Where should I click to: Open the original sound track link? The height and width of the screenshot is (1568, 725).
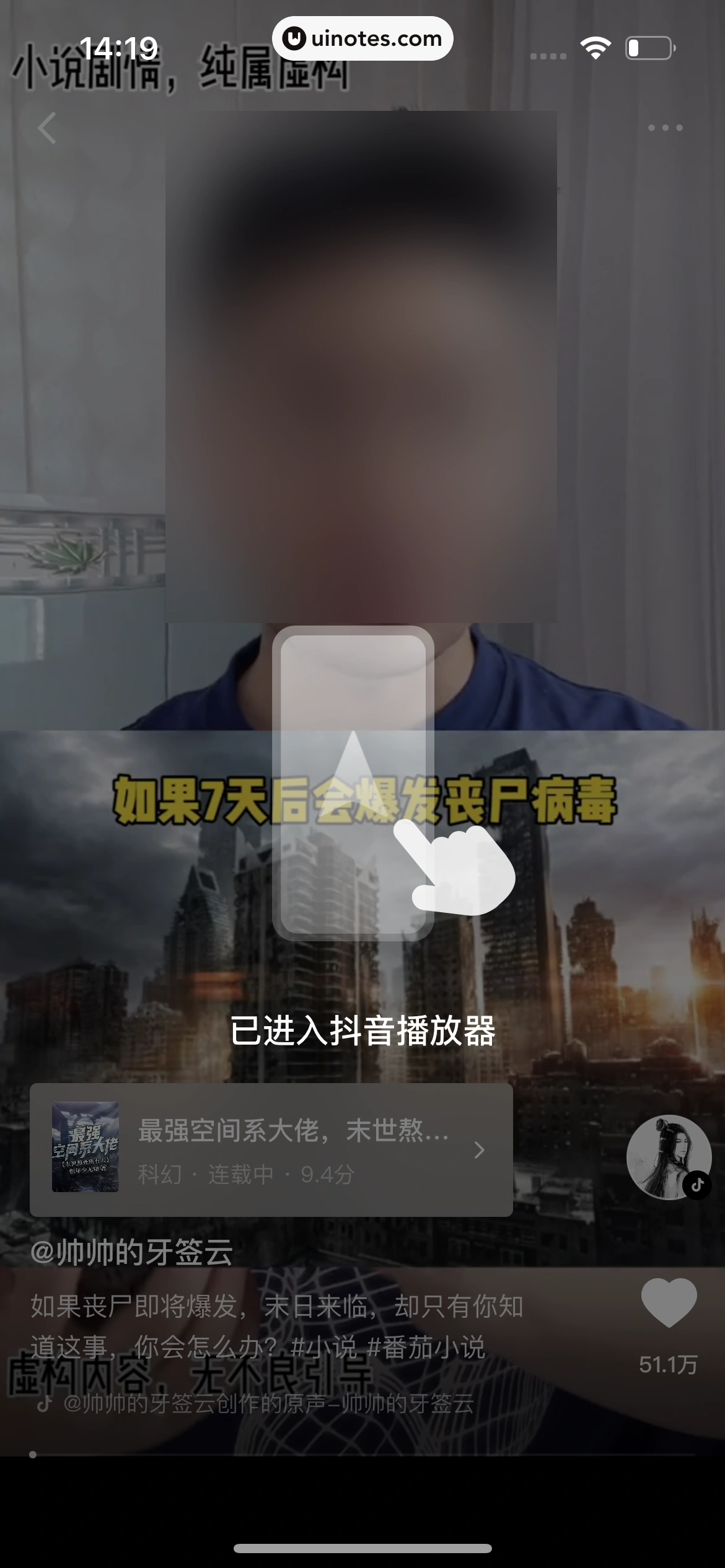(x=268, y=1404)
